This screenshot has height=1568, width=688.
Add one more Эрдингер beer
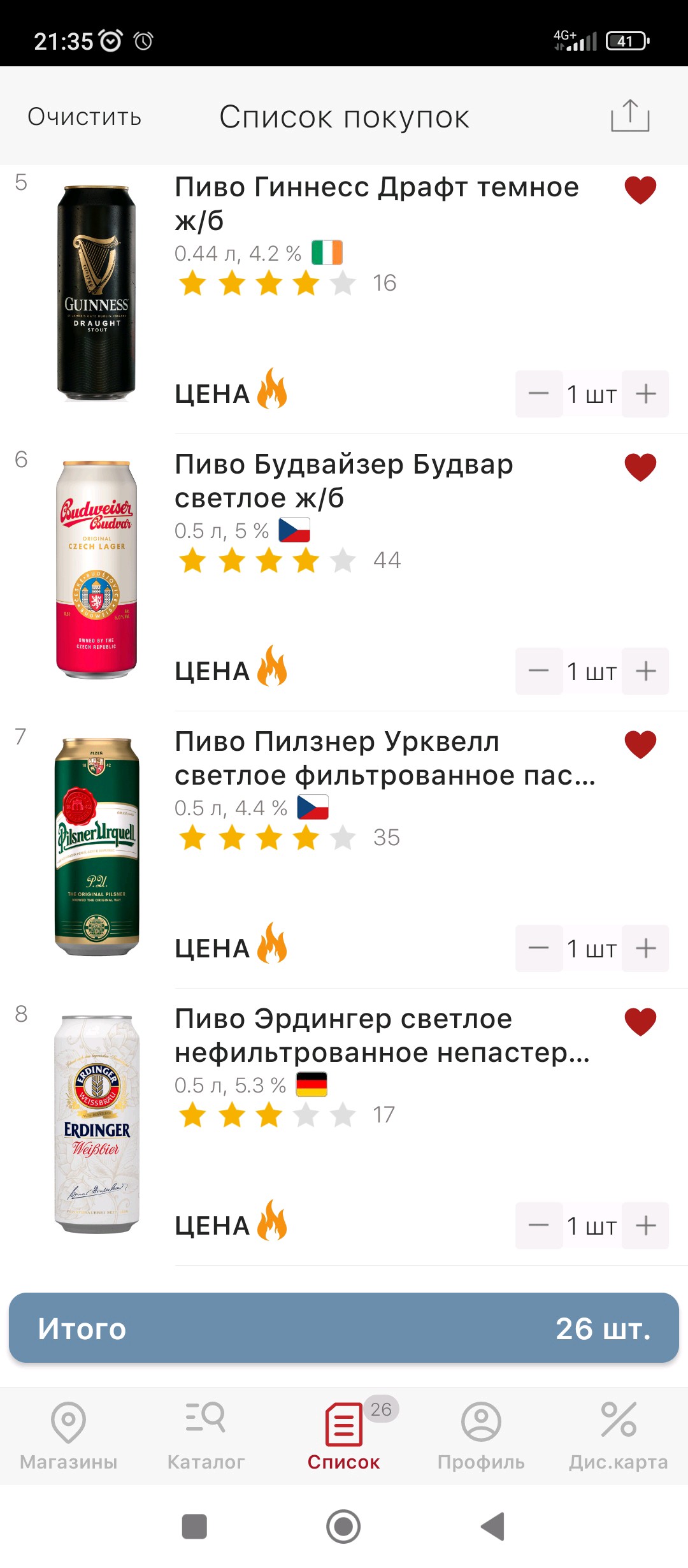(645, 1226)
